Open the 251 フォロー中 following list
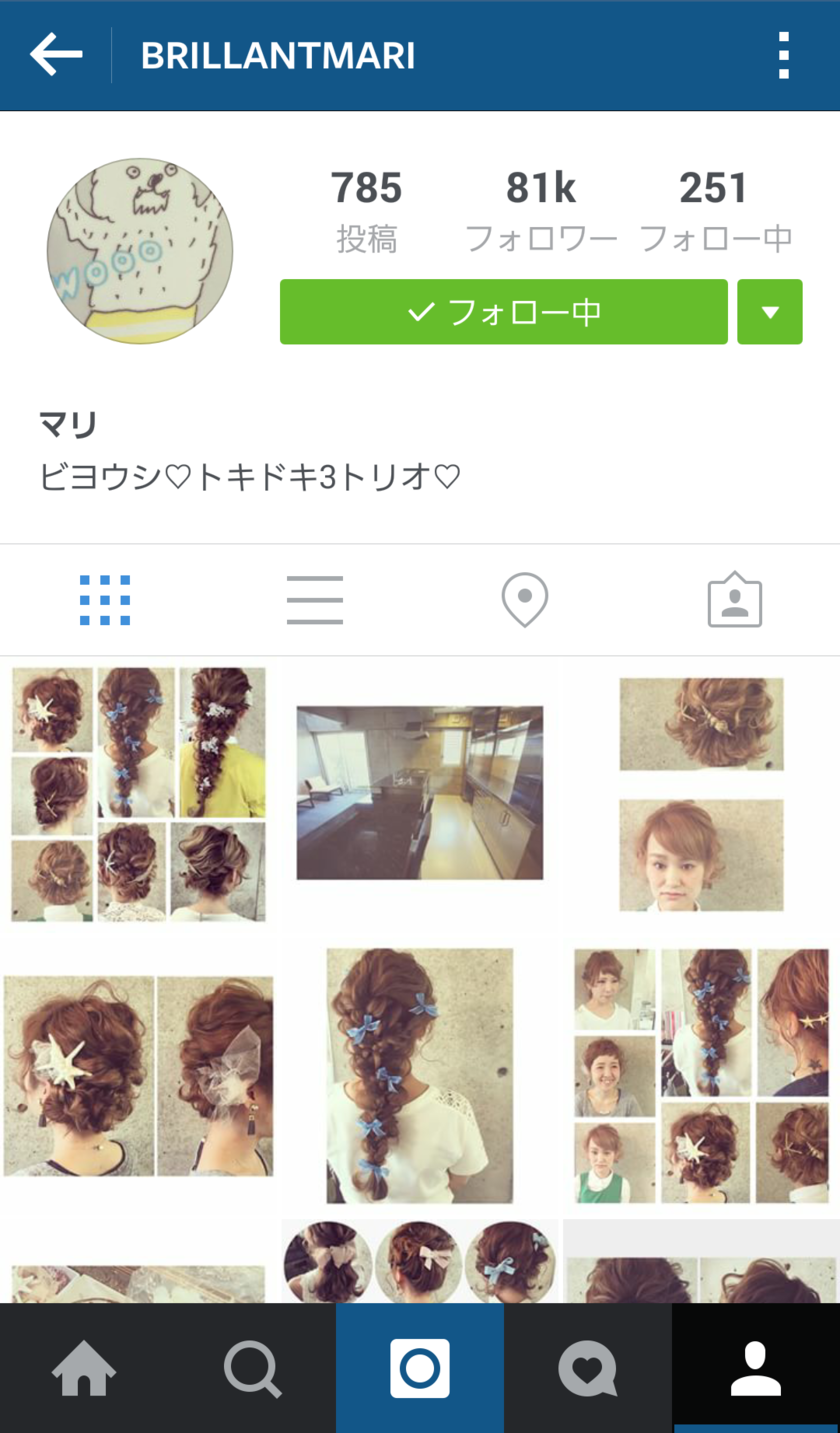 click(x=714, y=207)
